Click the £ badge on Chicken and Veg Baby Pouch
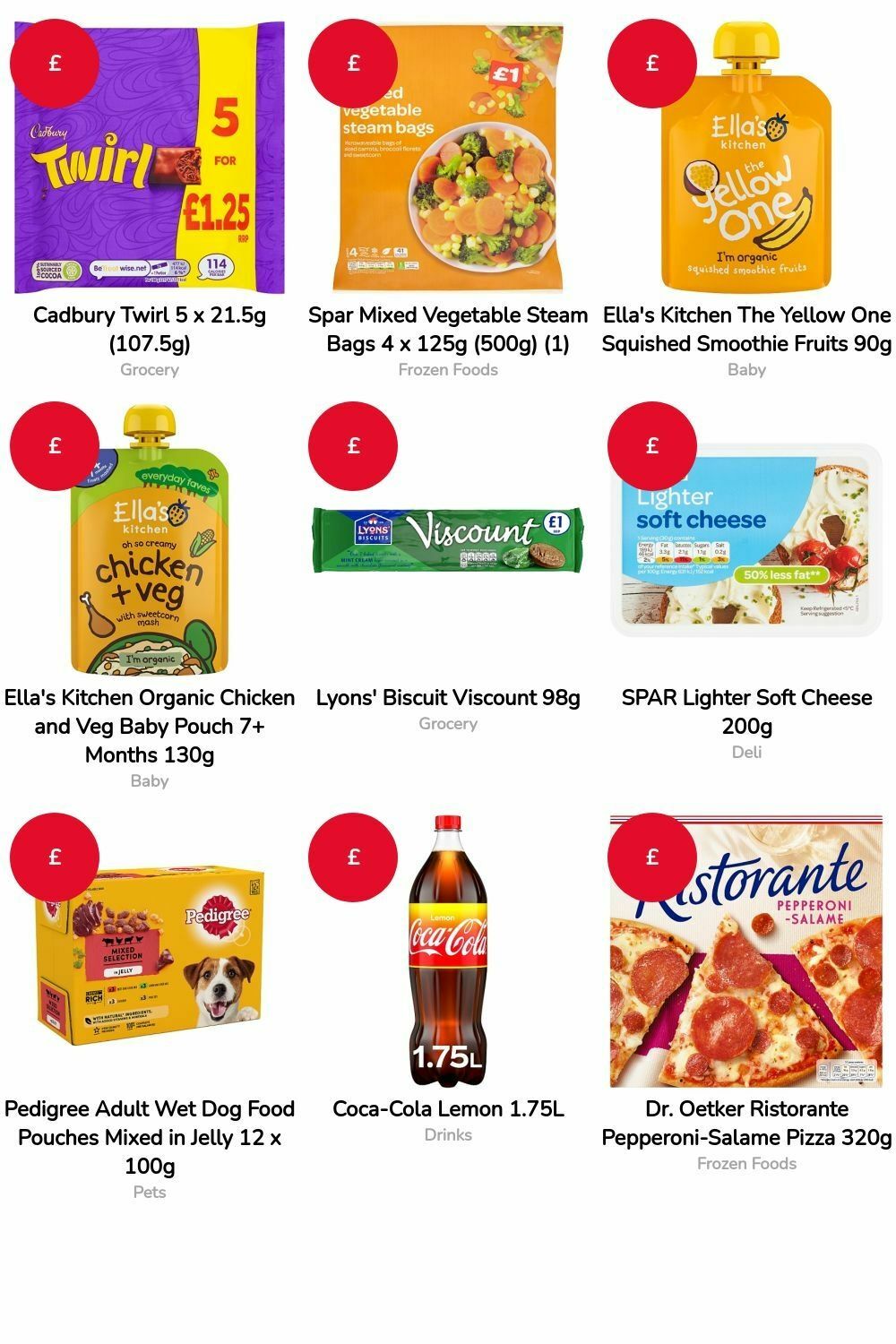896x1344 pixels. click(54, 445)
